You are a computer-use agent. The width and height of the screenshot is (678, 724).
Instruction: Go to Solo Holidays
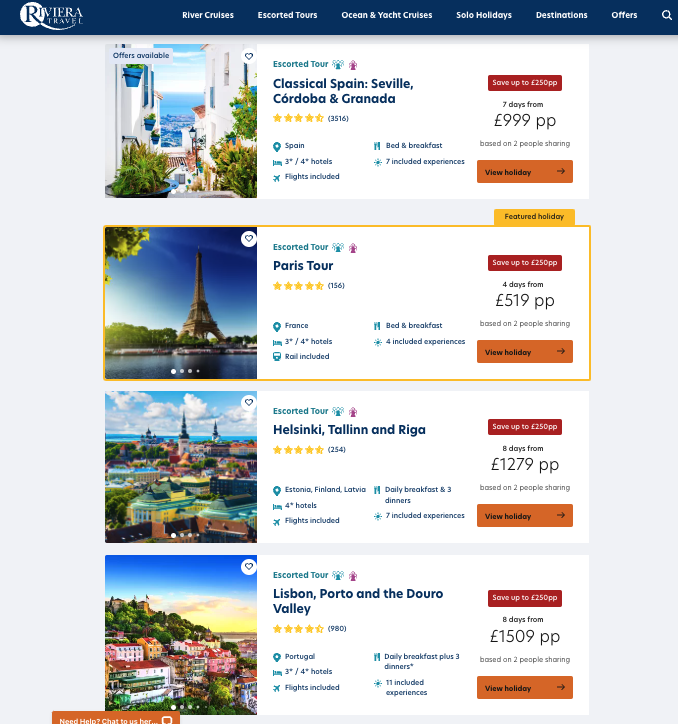pos(484,15)
